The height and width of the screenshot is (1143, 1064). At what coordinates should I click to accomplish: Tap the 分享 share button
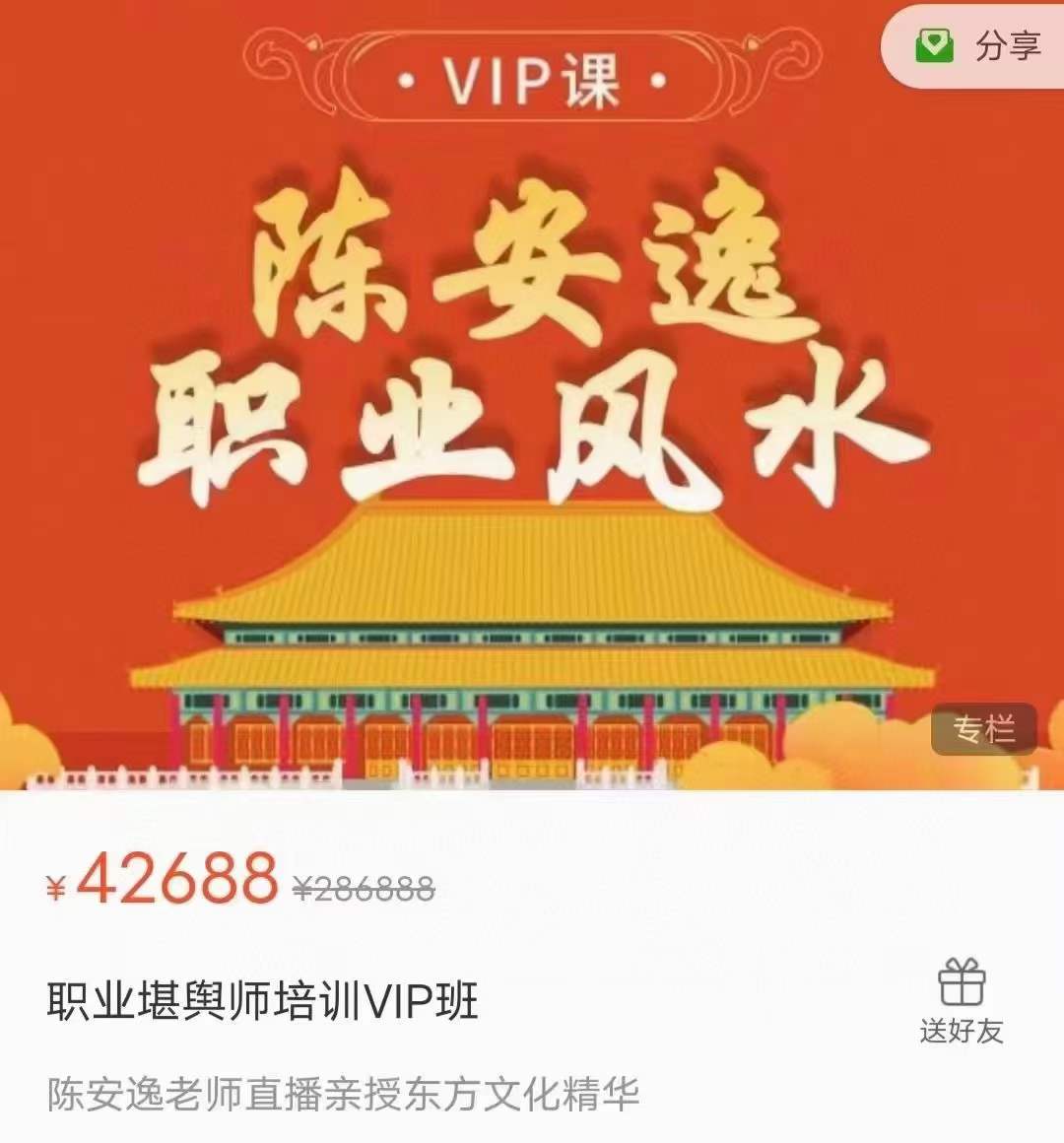point(977,45)
